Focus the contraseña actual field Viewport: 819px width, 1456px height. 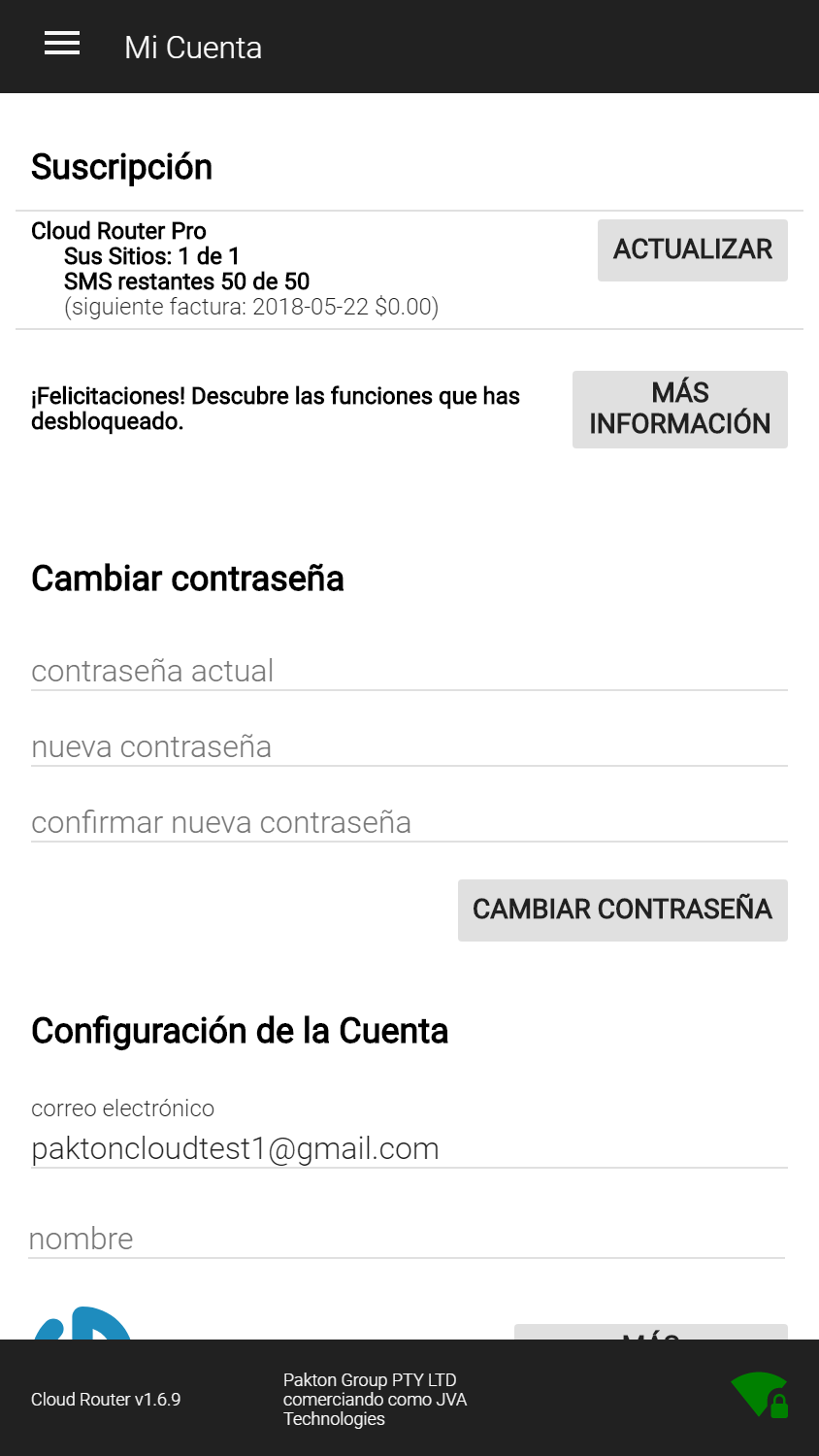pyautogui.click(x=409, y=671)
